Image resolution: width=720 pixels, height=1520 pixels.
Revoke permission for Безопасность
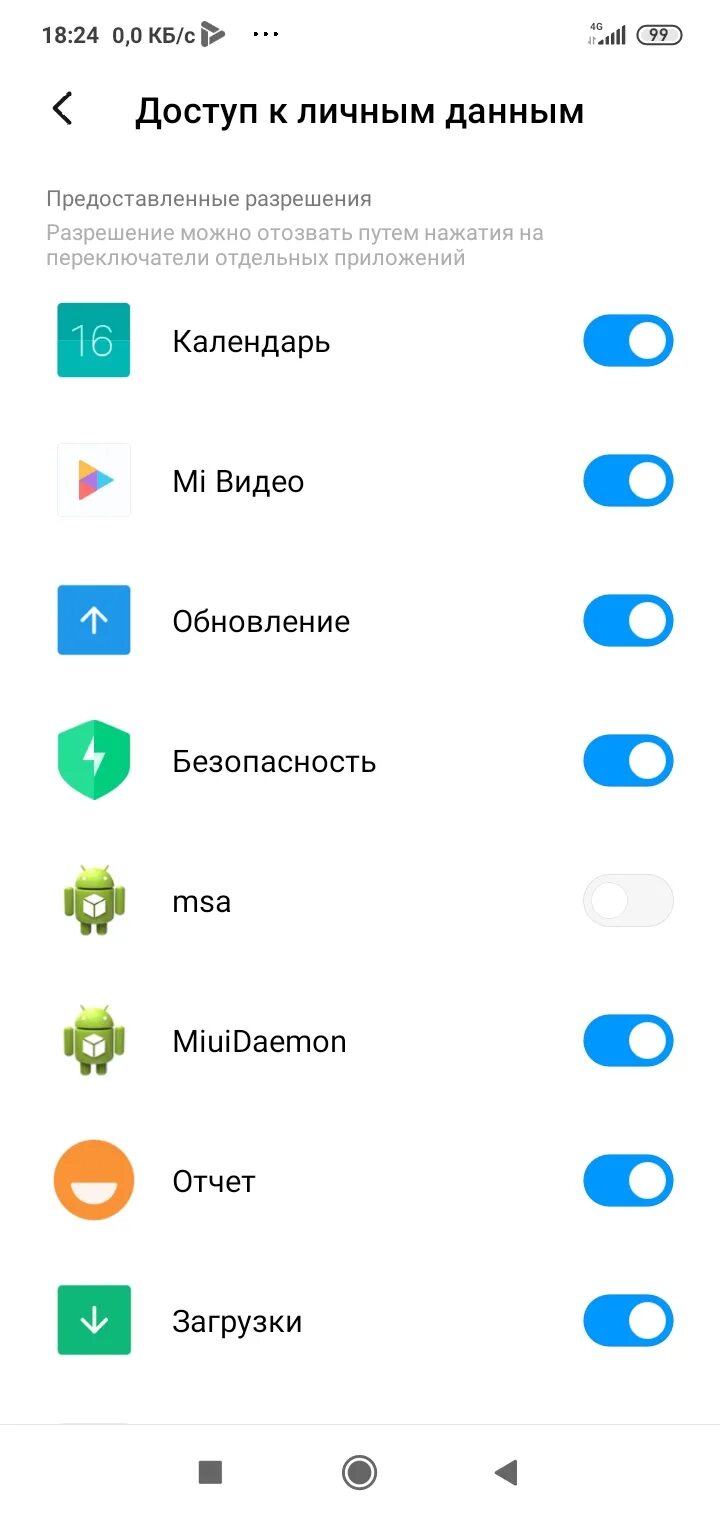point(628,762)
